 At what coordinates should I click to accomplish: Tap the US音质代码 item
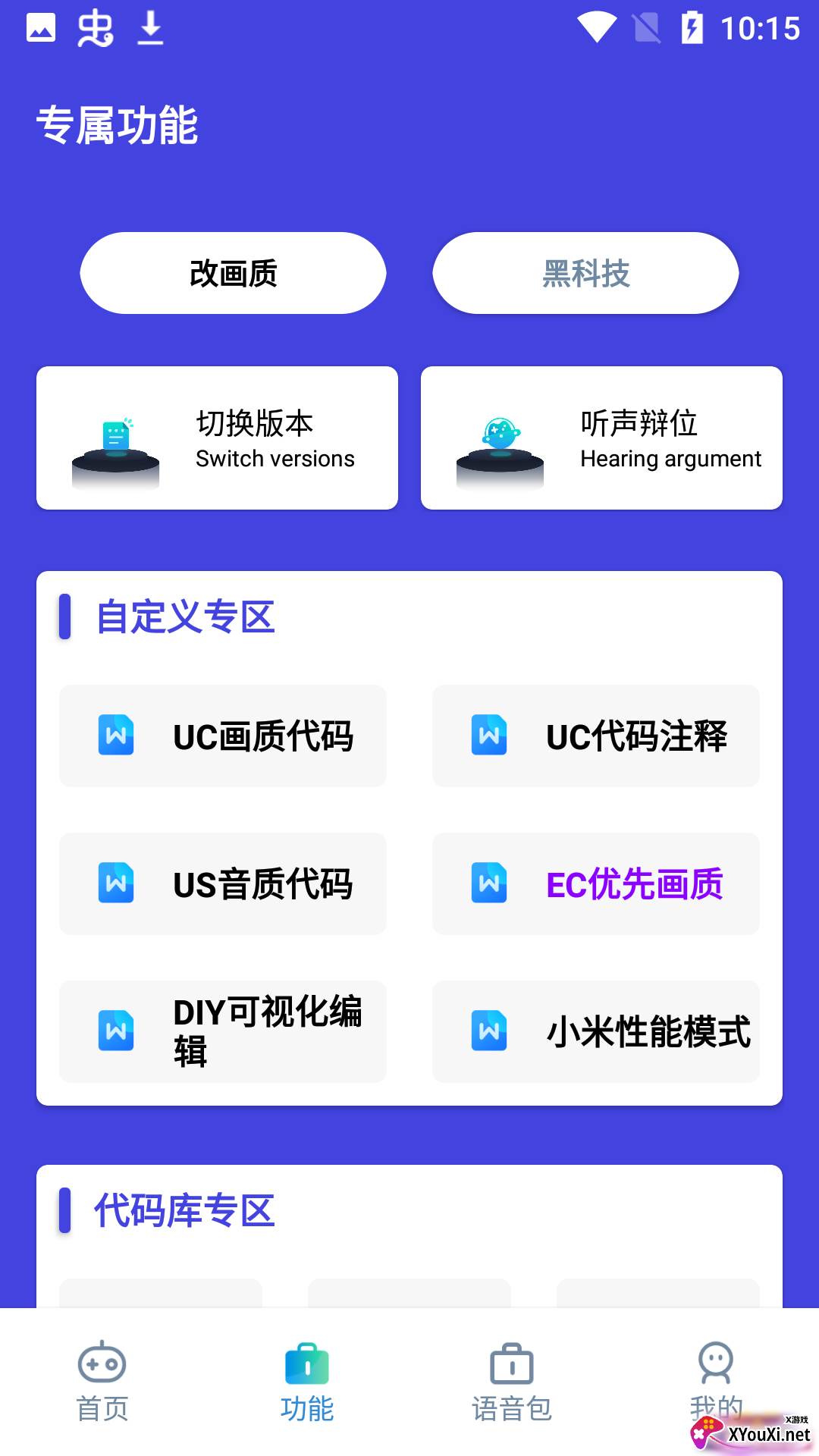(x=223, y=884)
